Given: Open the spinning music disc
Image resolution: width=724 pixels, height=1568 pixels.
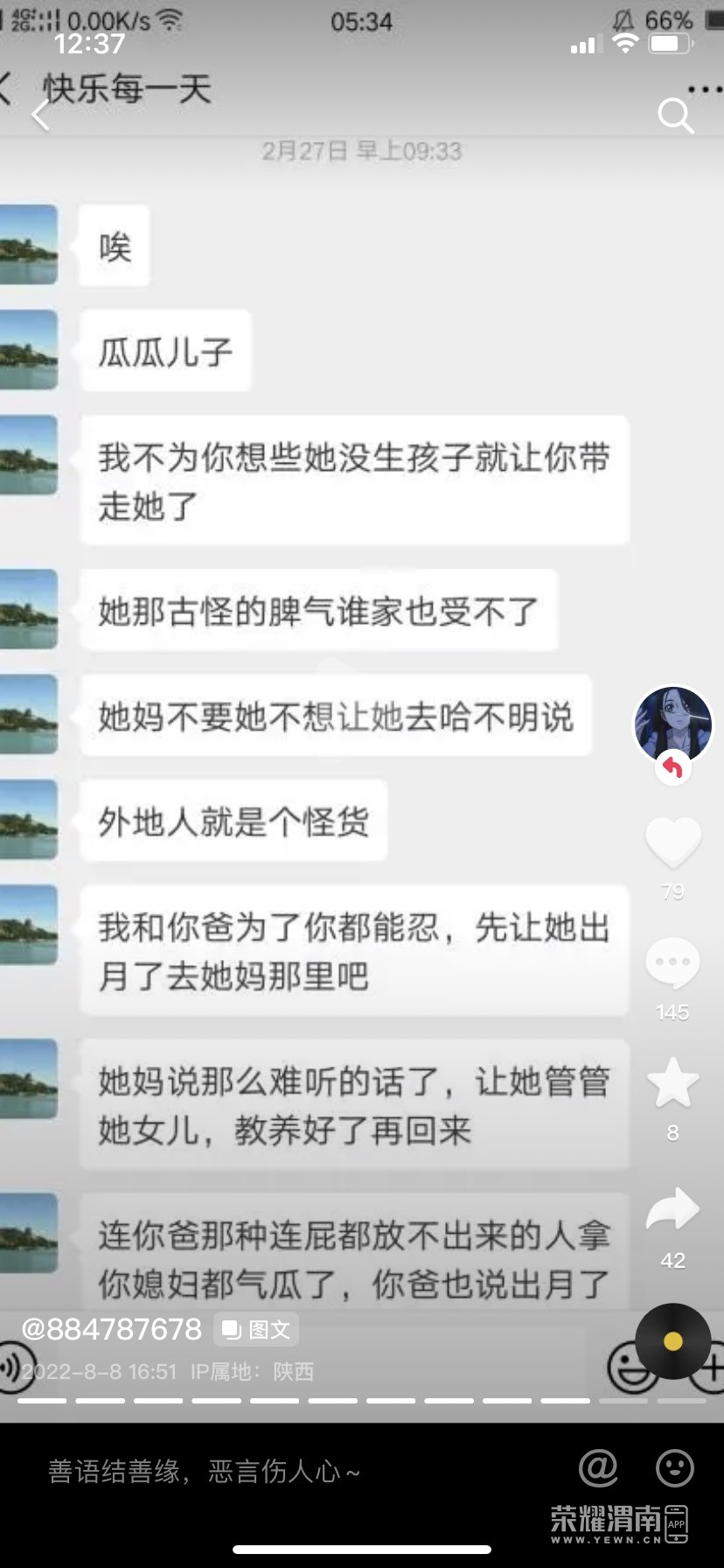Looking at the screenshot, I should coord(672,1341).
